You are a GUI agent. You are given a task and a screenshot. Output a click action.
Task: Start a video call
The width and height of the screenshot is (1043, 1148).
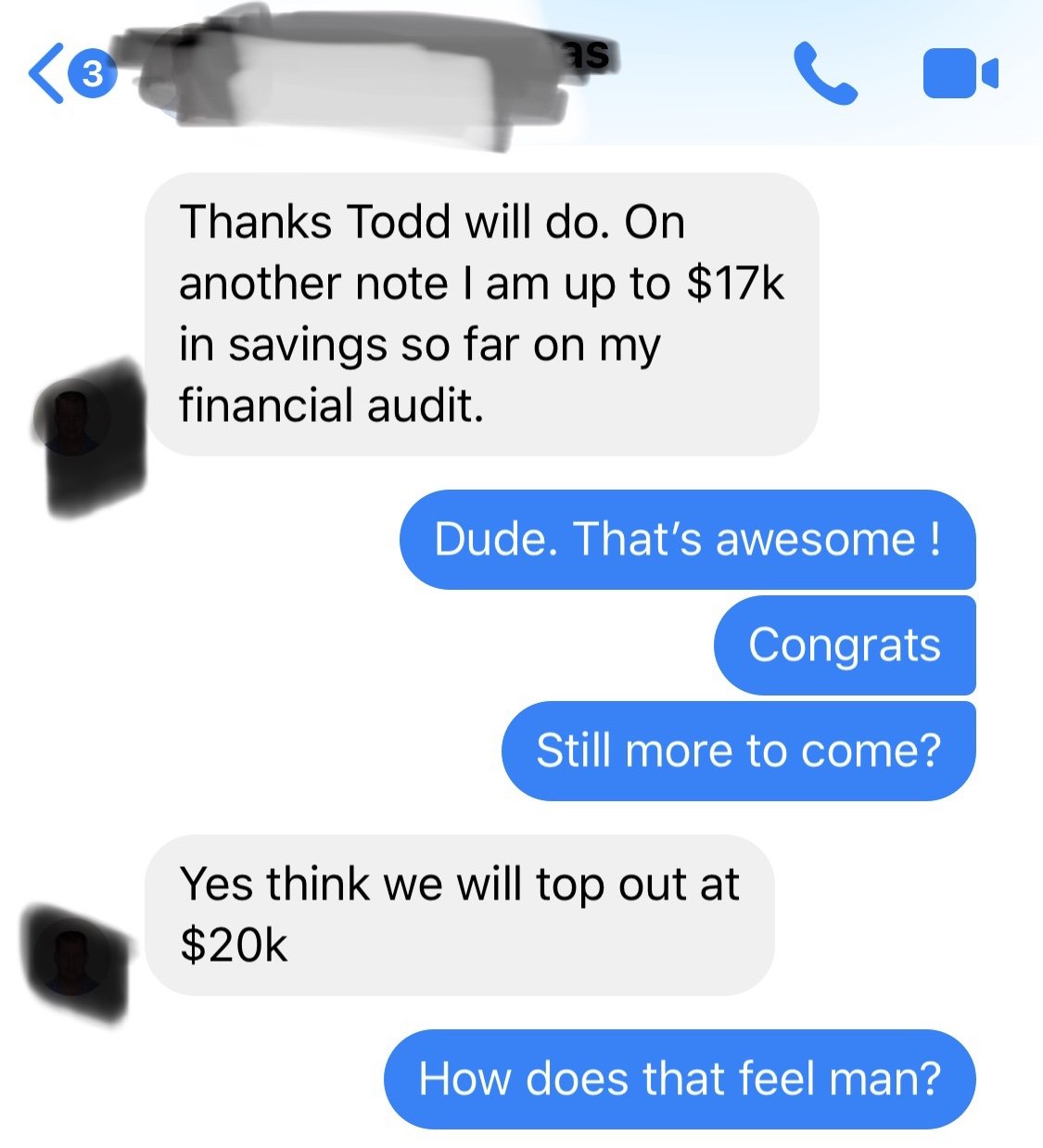click(960, 73)
